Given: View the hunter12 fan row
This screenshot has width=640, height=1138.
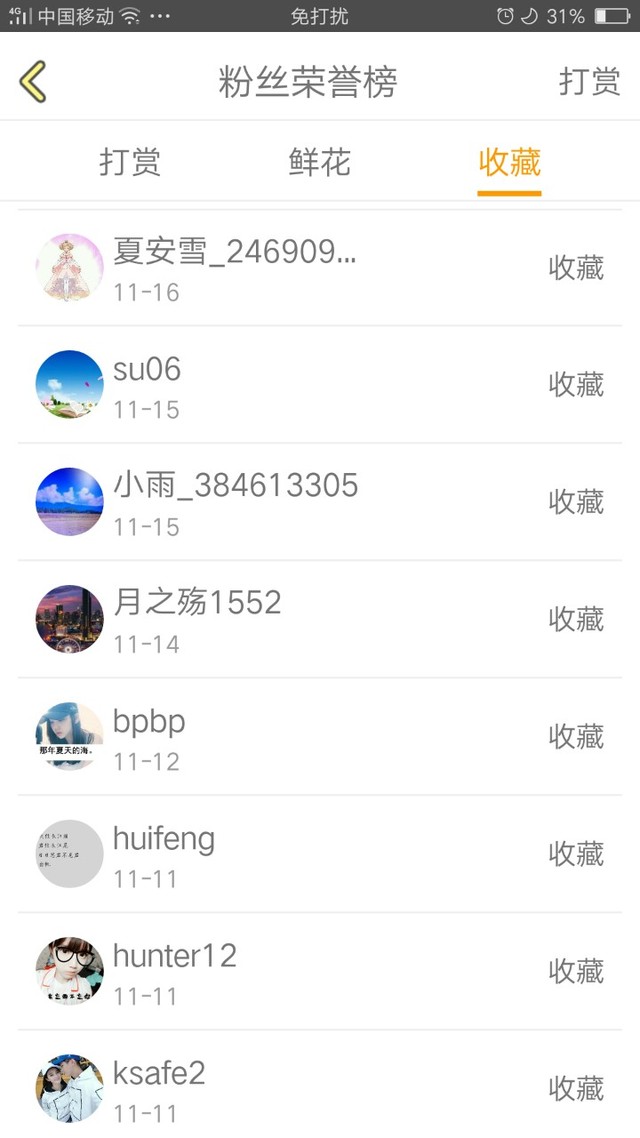Looking at the screenshot, I should pos(320,971).
